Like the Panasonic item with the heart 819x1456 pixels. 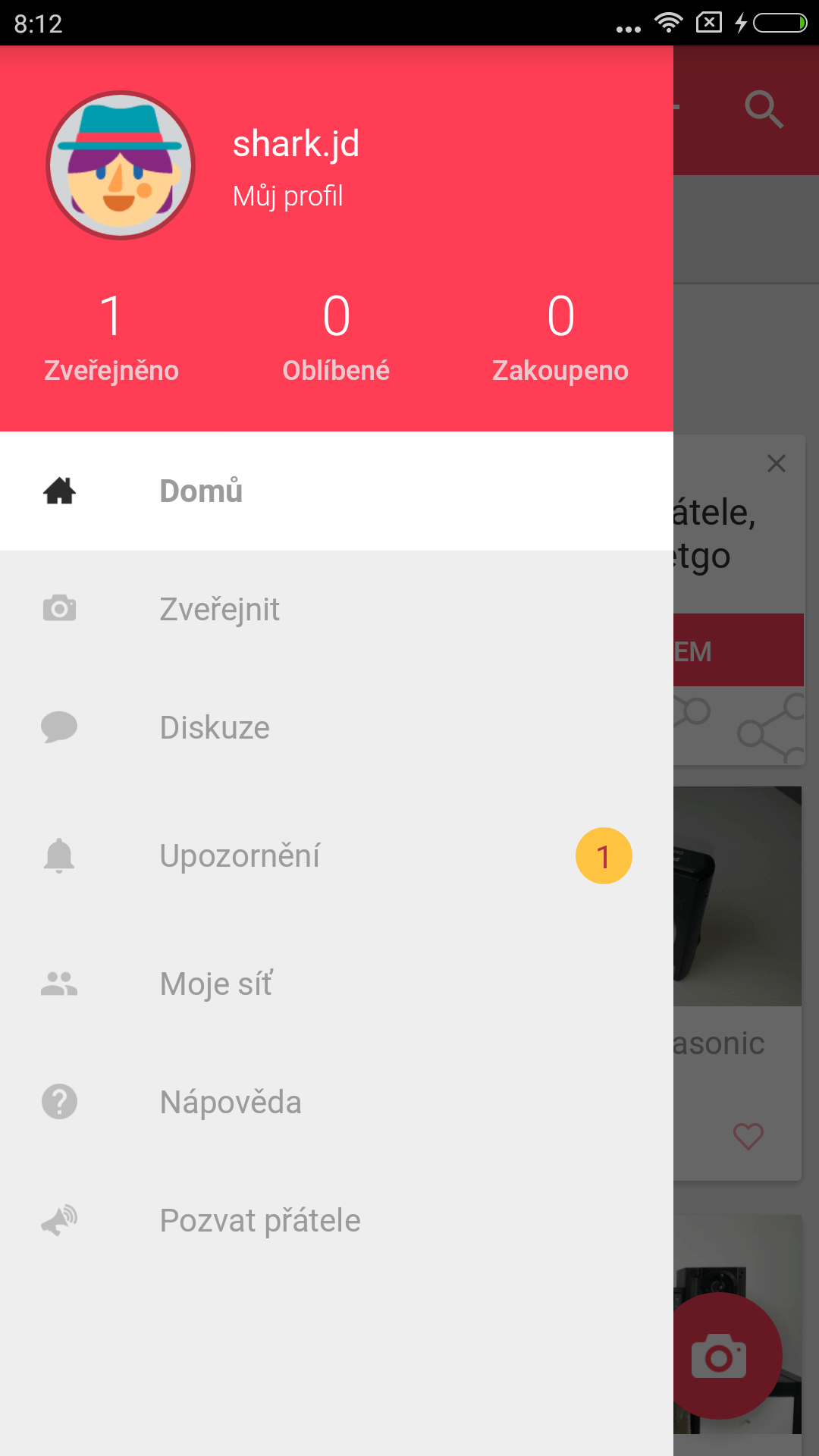[748, 1136]
